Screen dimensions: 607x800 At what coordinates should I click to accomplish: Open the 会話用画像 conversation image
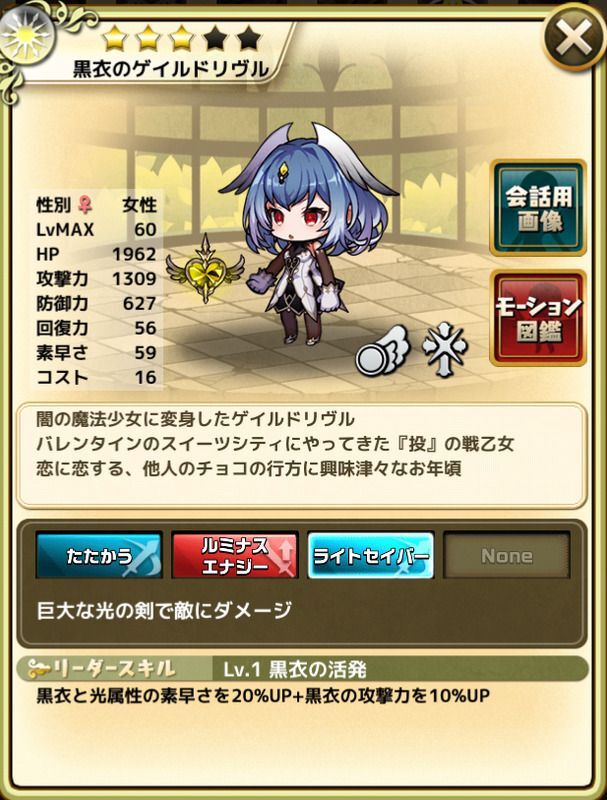[538, 207]
